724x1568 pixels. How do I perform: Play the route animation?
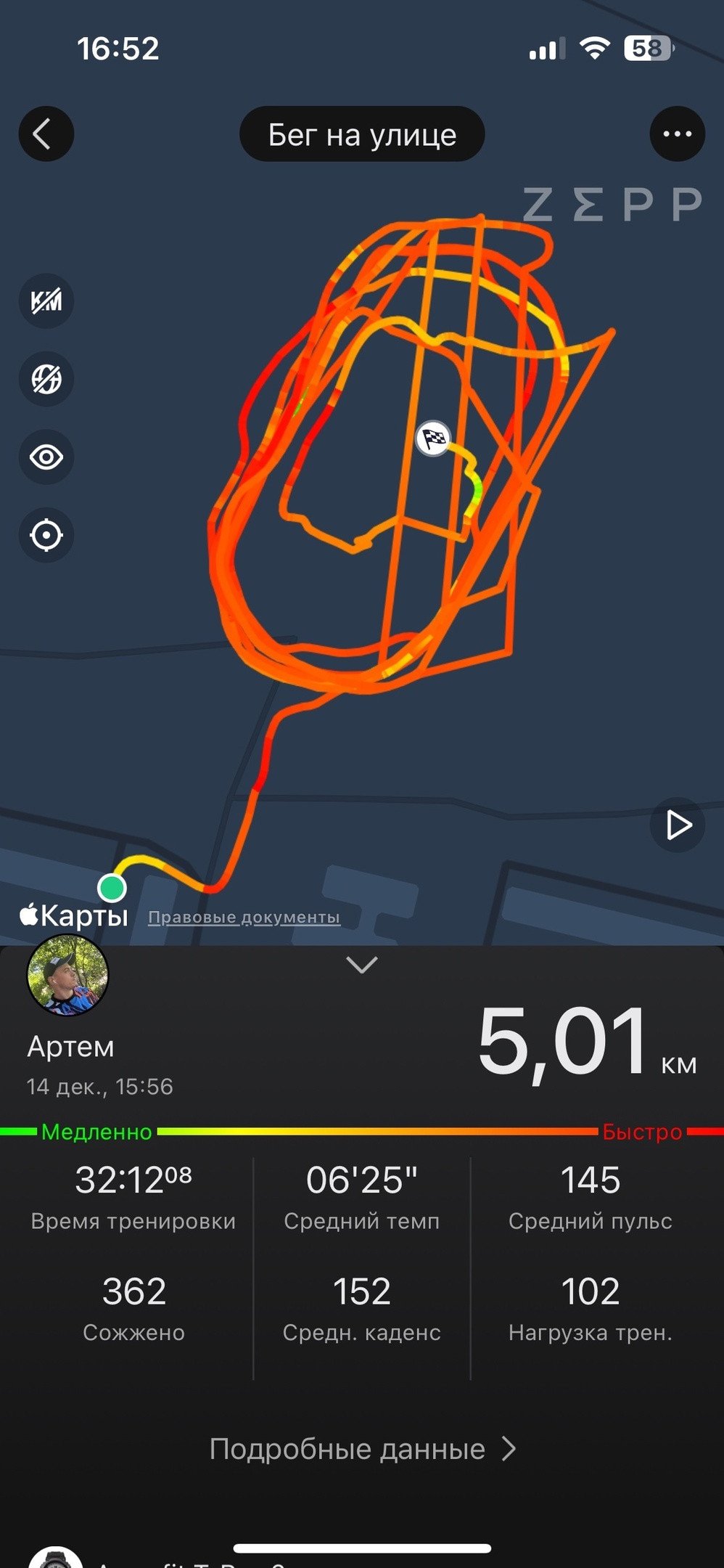677,825
